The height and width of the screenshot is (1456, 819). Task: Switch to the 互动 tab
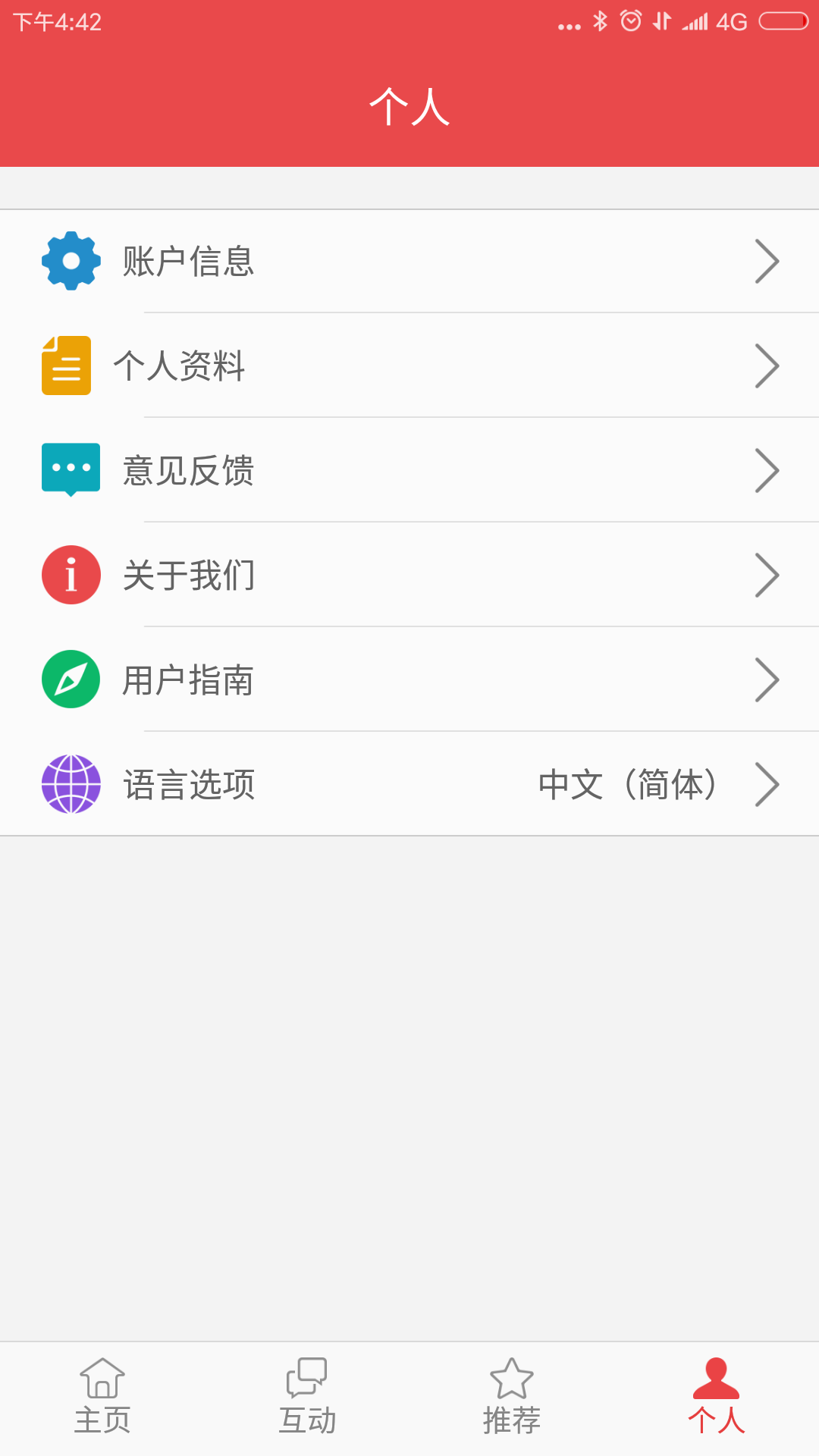[x=307, y=1397]
